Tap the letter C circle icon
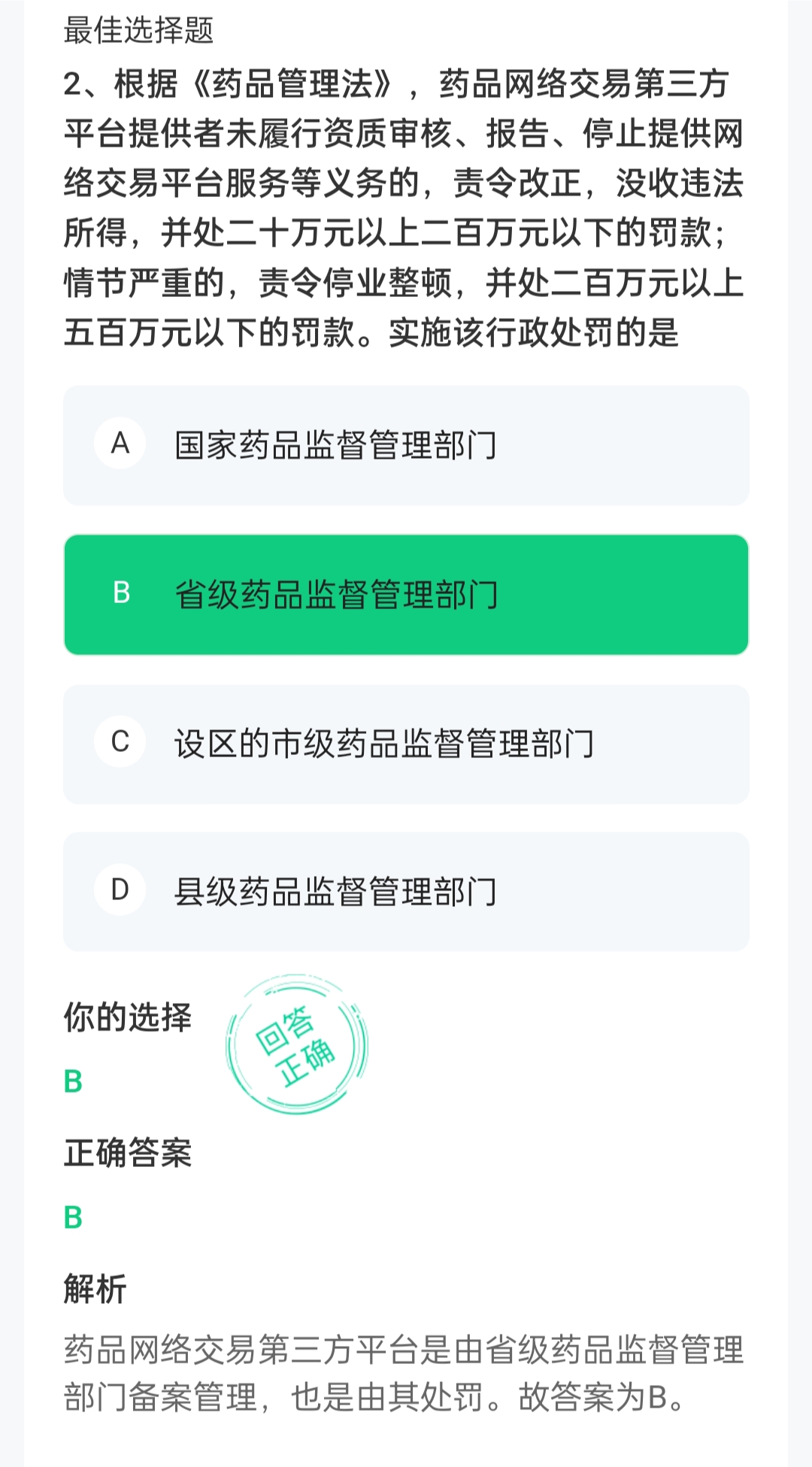Viewport: 812px width, 1467px height. (x=120, y=742)
